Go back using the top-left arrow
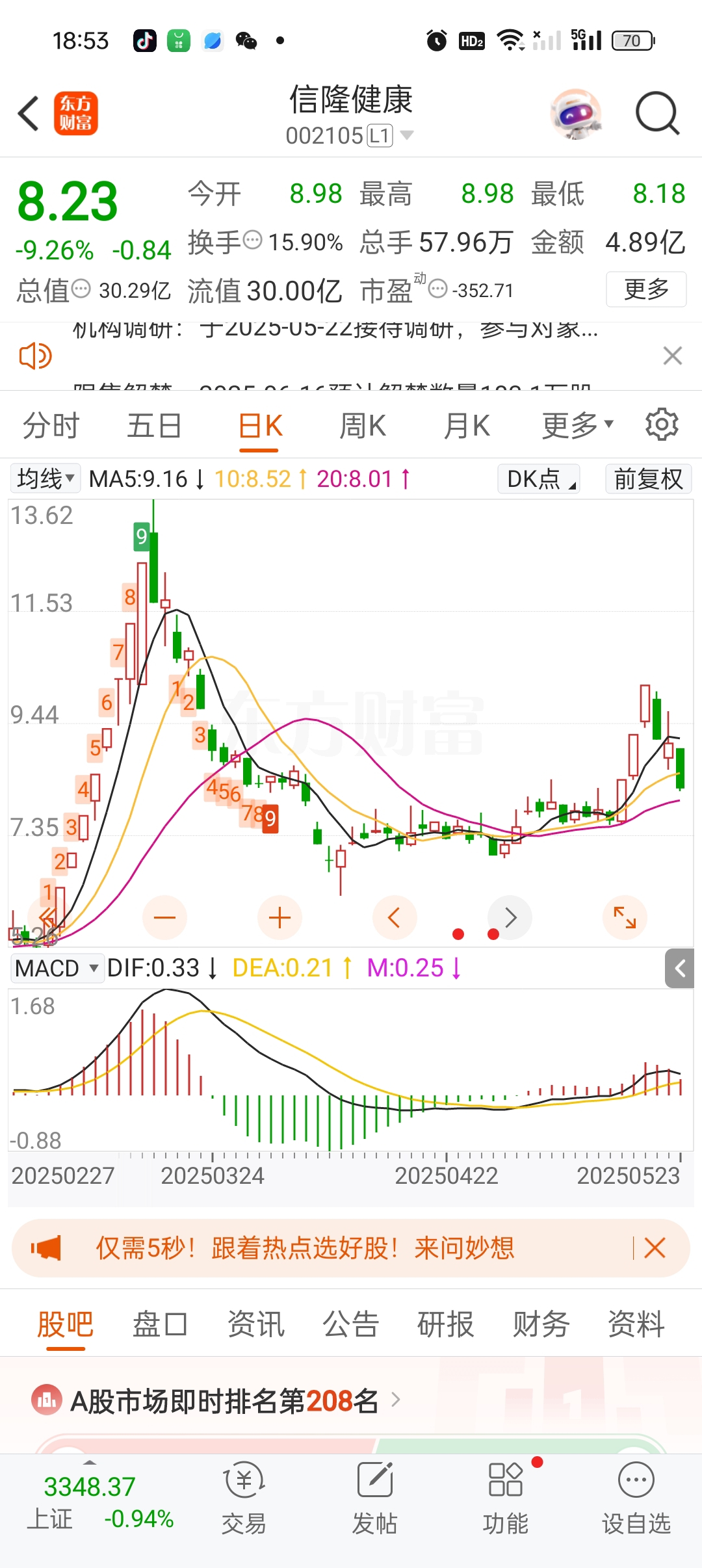This screenshot has height=1568, width=702. pos(29,114)
